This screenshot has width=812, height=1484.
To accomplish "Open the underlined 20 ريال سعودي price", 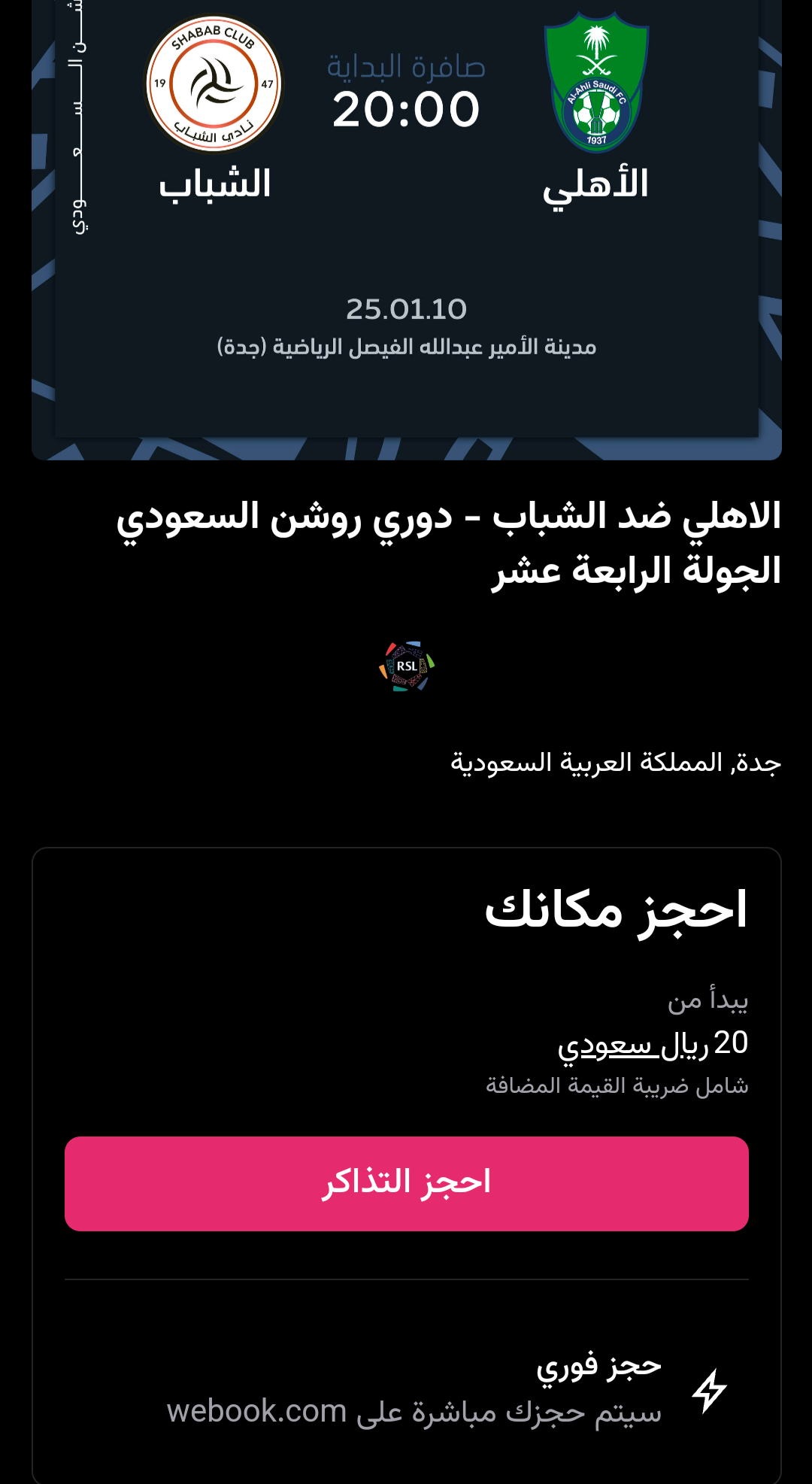I will 653,1044.
